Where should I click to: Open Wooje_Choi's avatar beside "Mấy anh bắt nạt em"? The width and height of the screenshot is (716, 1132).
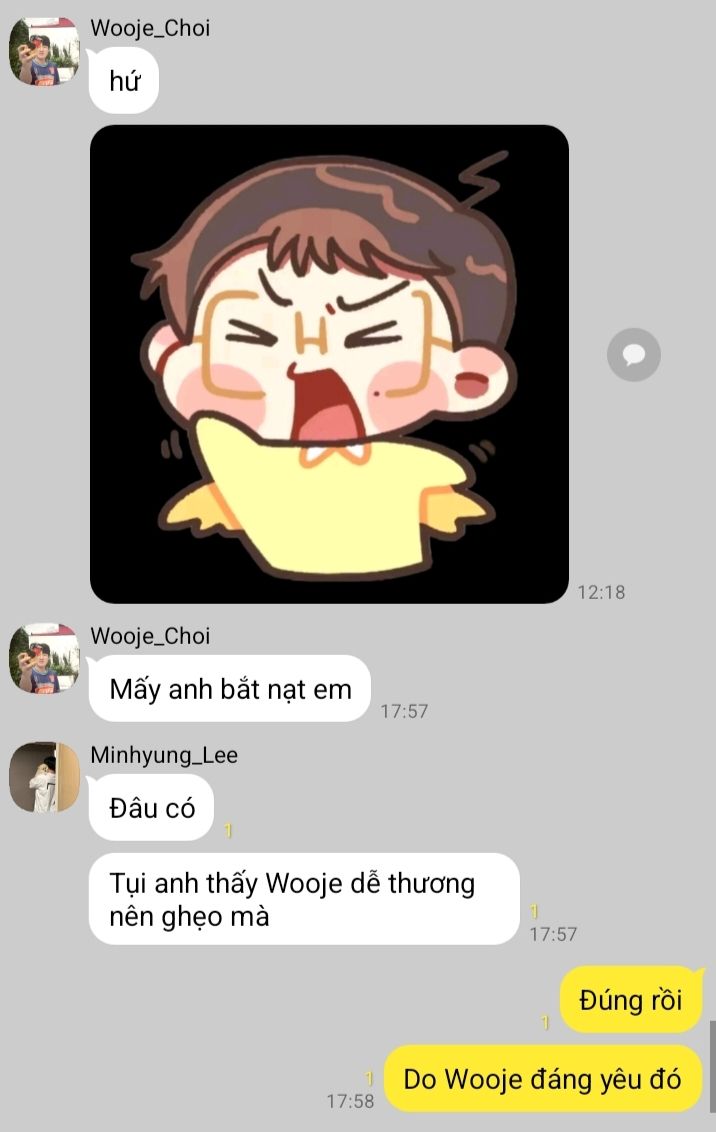coord(44,658)
